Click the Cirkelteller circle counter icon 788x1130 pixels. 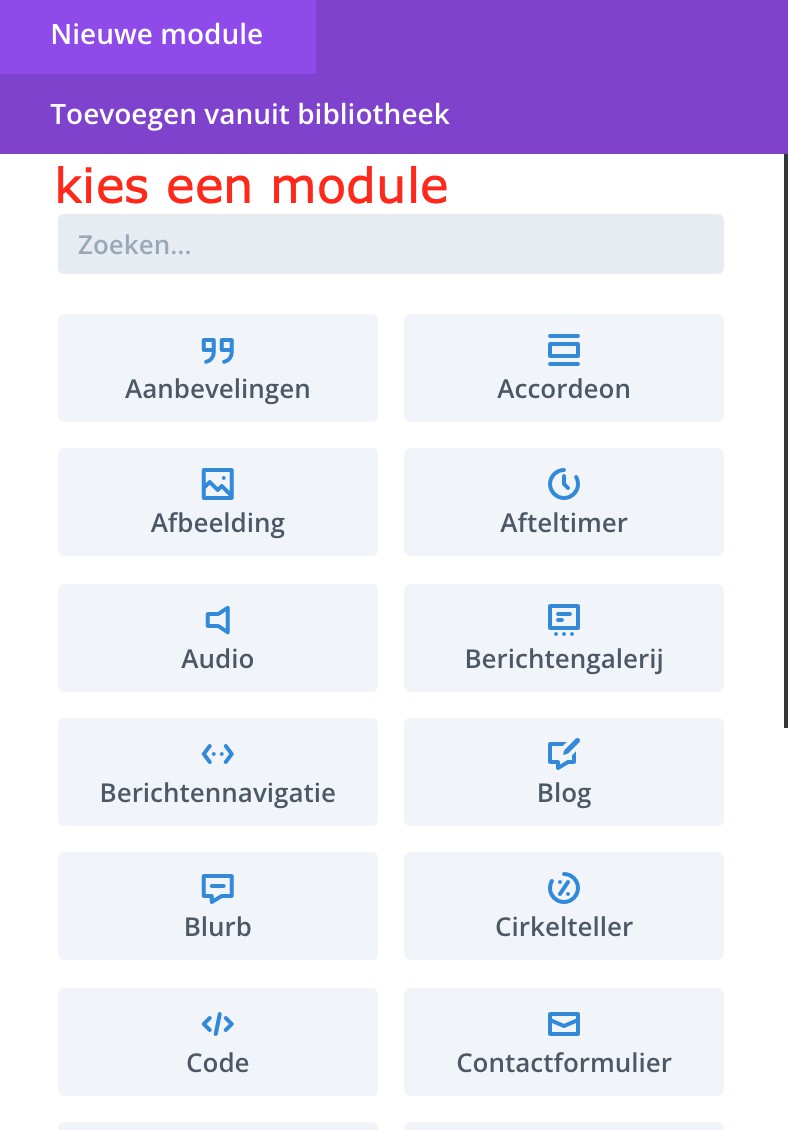564,888
